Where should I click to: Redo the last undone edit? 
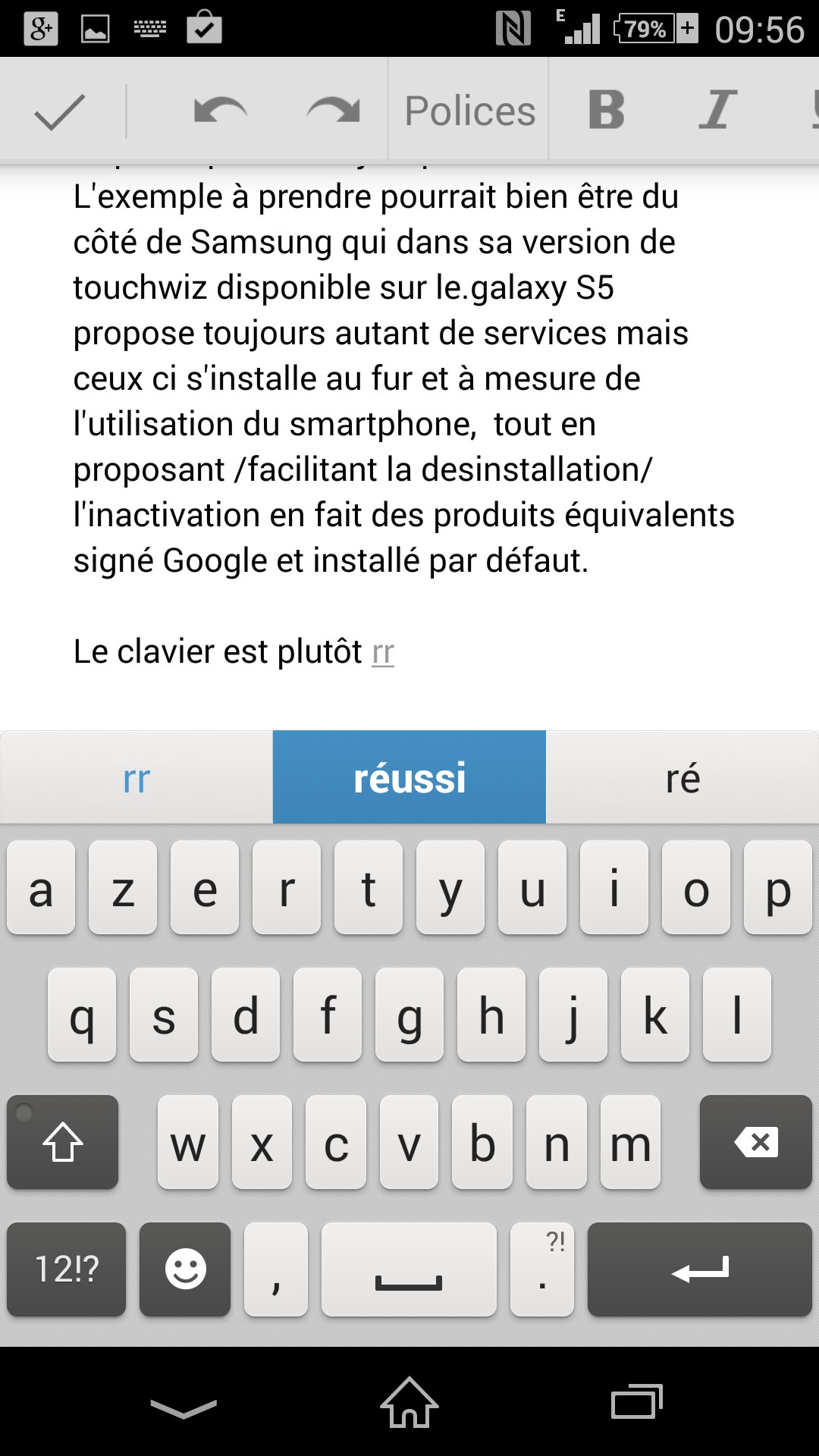coord(333,111)
